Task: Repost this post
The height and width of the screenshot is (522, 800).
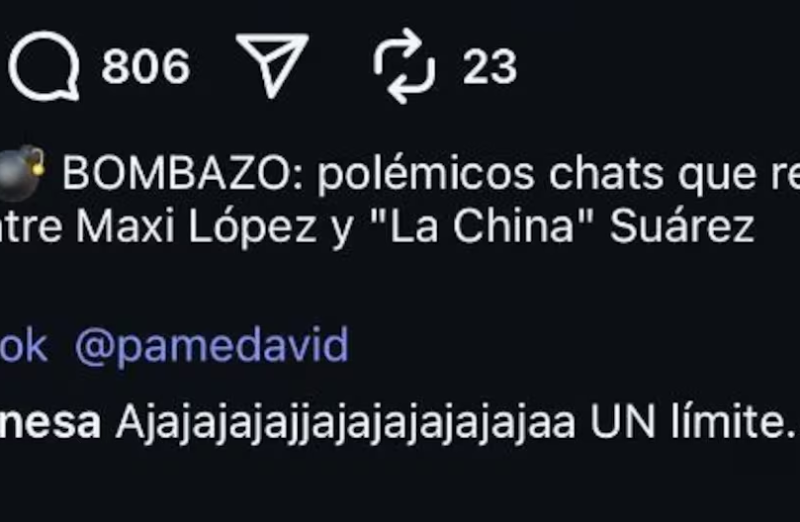Action: (x=404, y=67)
